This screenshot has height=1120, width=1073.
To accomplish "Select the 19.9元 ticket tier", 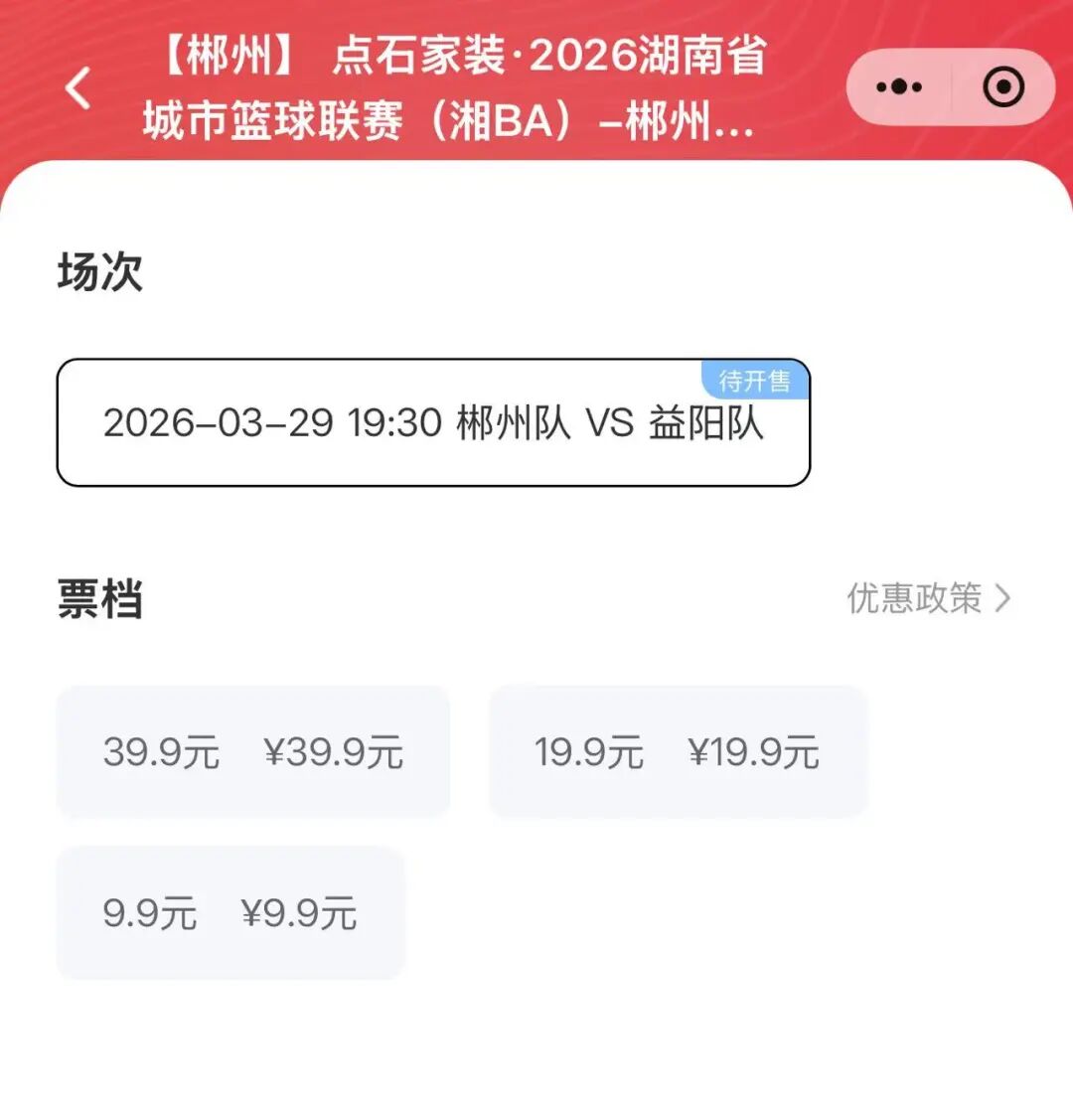I will click(679, 750).
